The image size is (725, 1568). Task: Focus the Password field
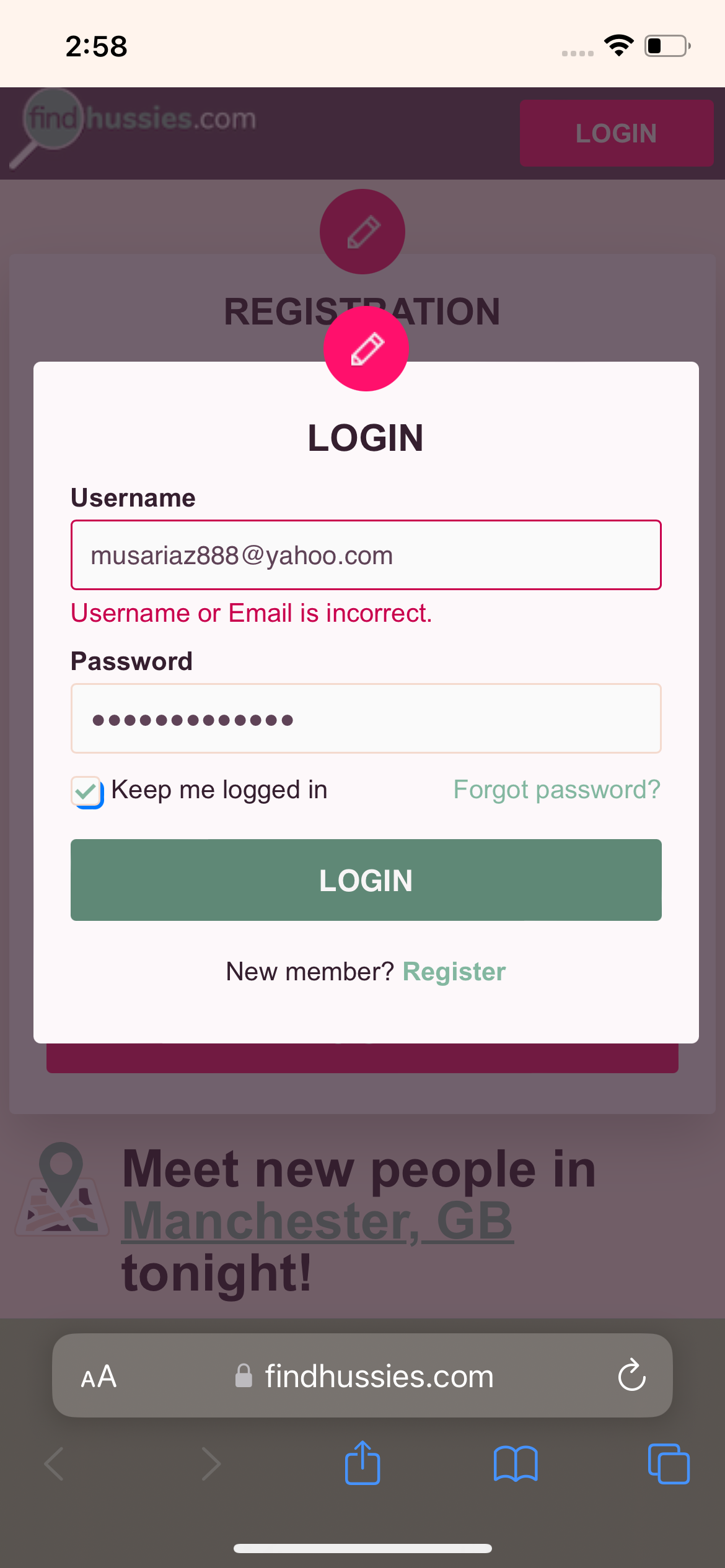366,718
